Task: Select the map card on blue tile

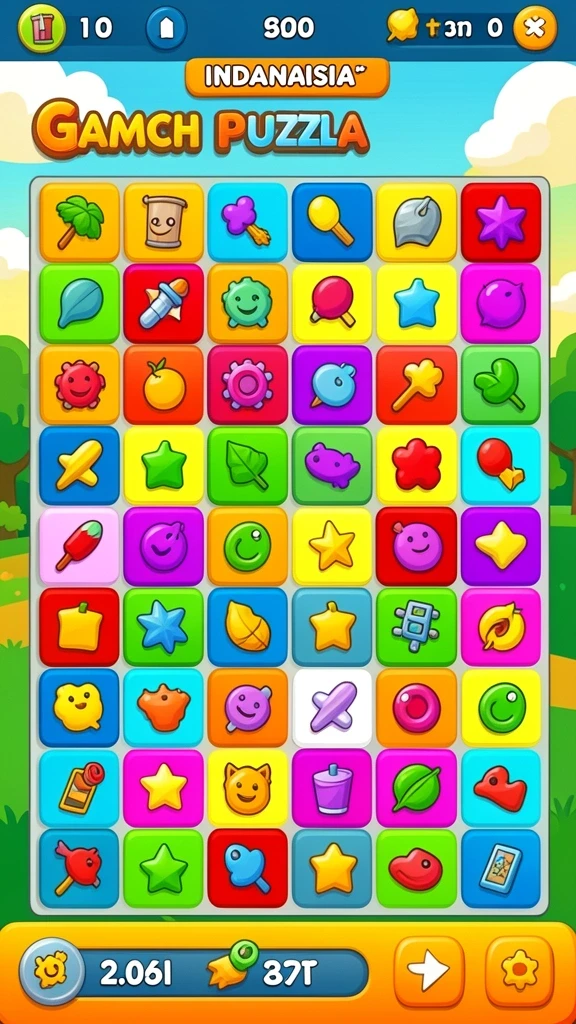Action: click(501, 869)
